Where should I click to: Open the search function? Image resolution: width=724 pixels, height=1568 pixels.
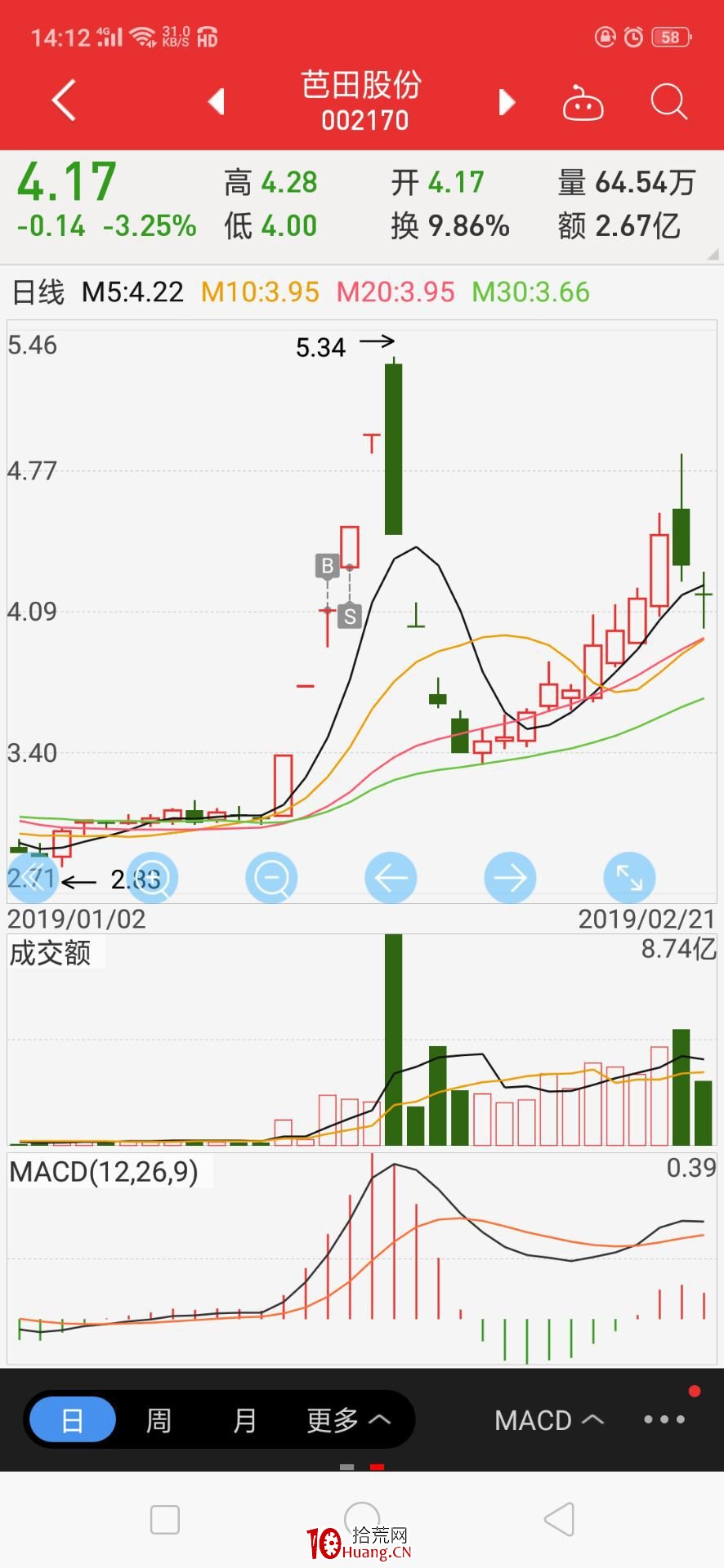pyautogui.click(x=668, y=102)
